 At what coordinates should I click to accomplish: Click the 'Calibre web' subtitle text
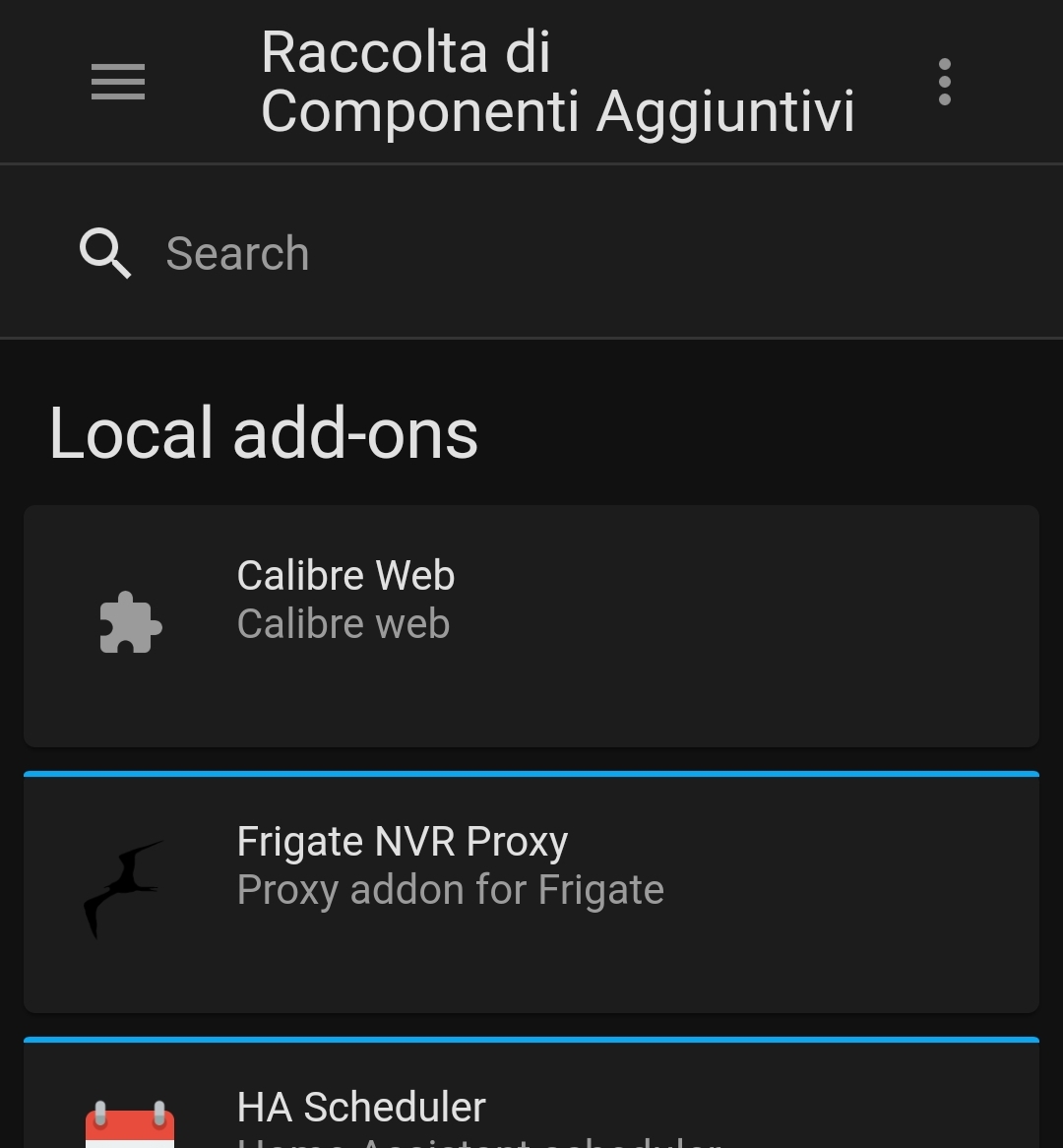click(x=343, y=623)
